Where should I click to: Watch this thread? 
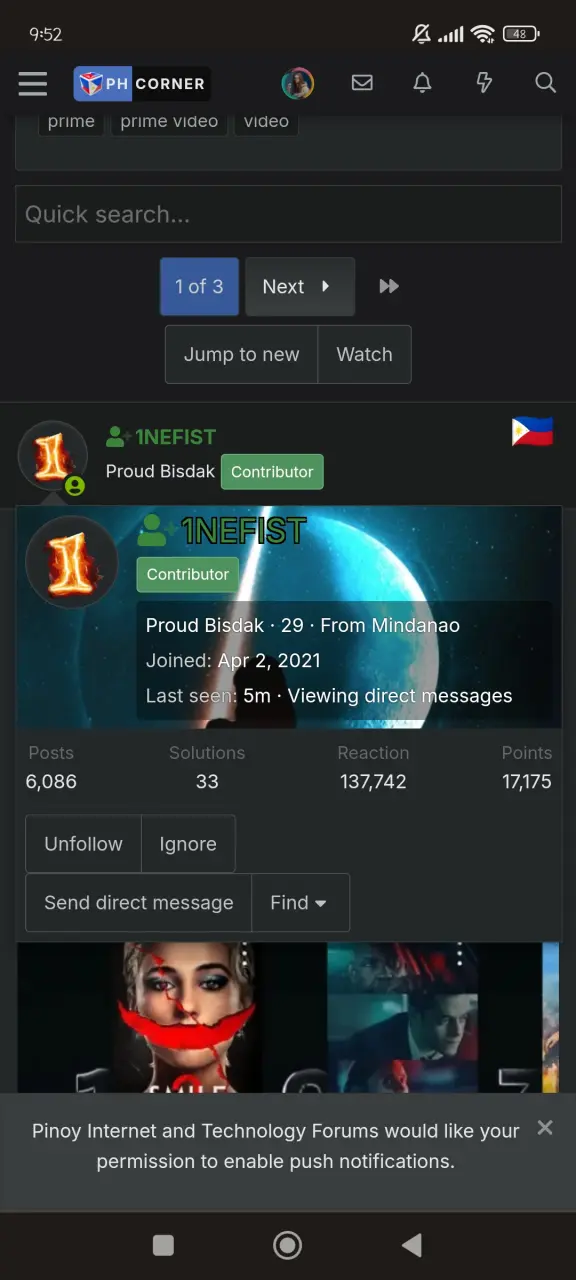[364, 354]
